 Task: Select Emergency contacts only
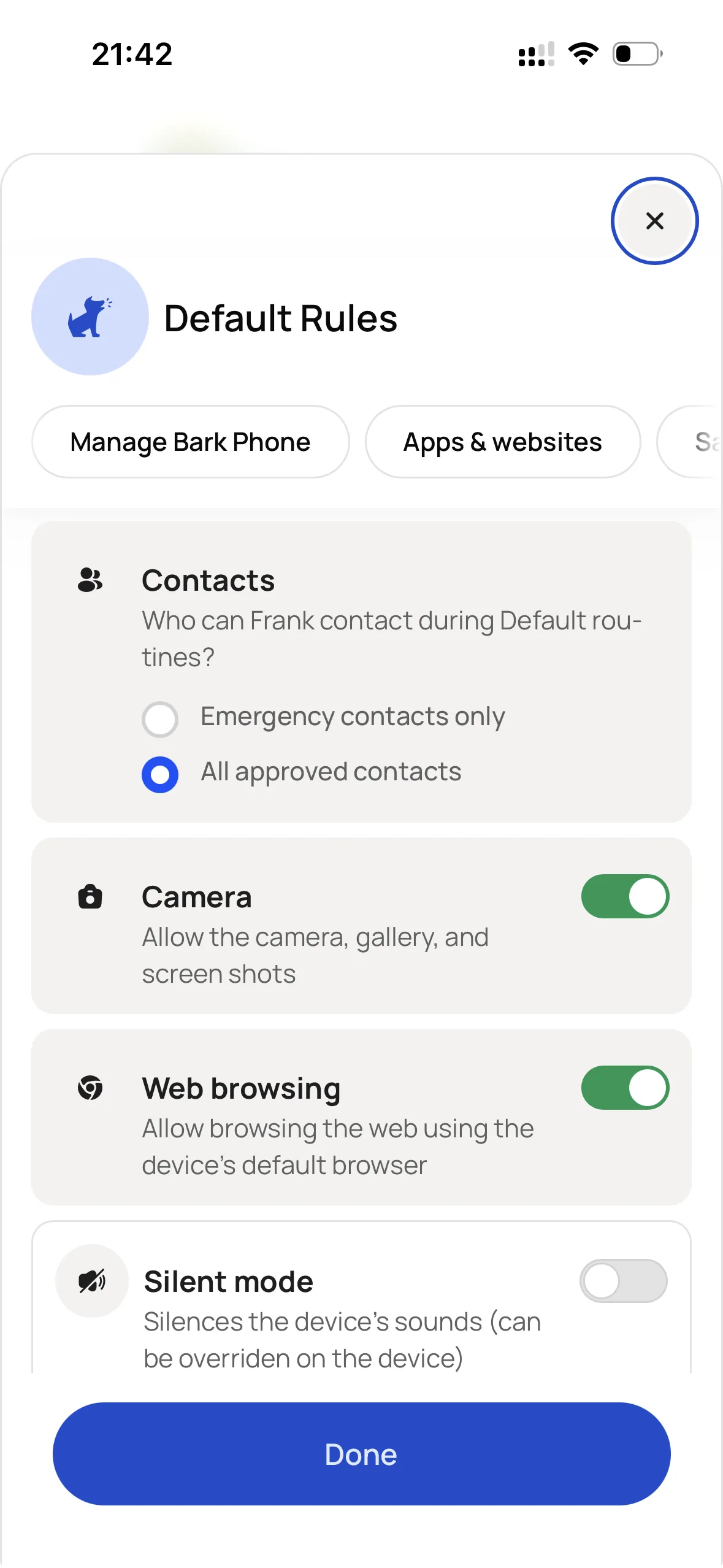click(x=159, y=718)
